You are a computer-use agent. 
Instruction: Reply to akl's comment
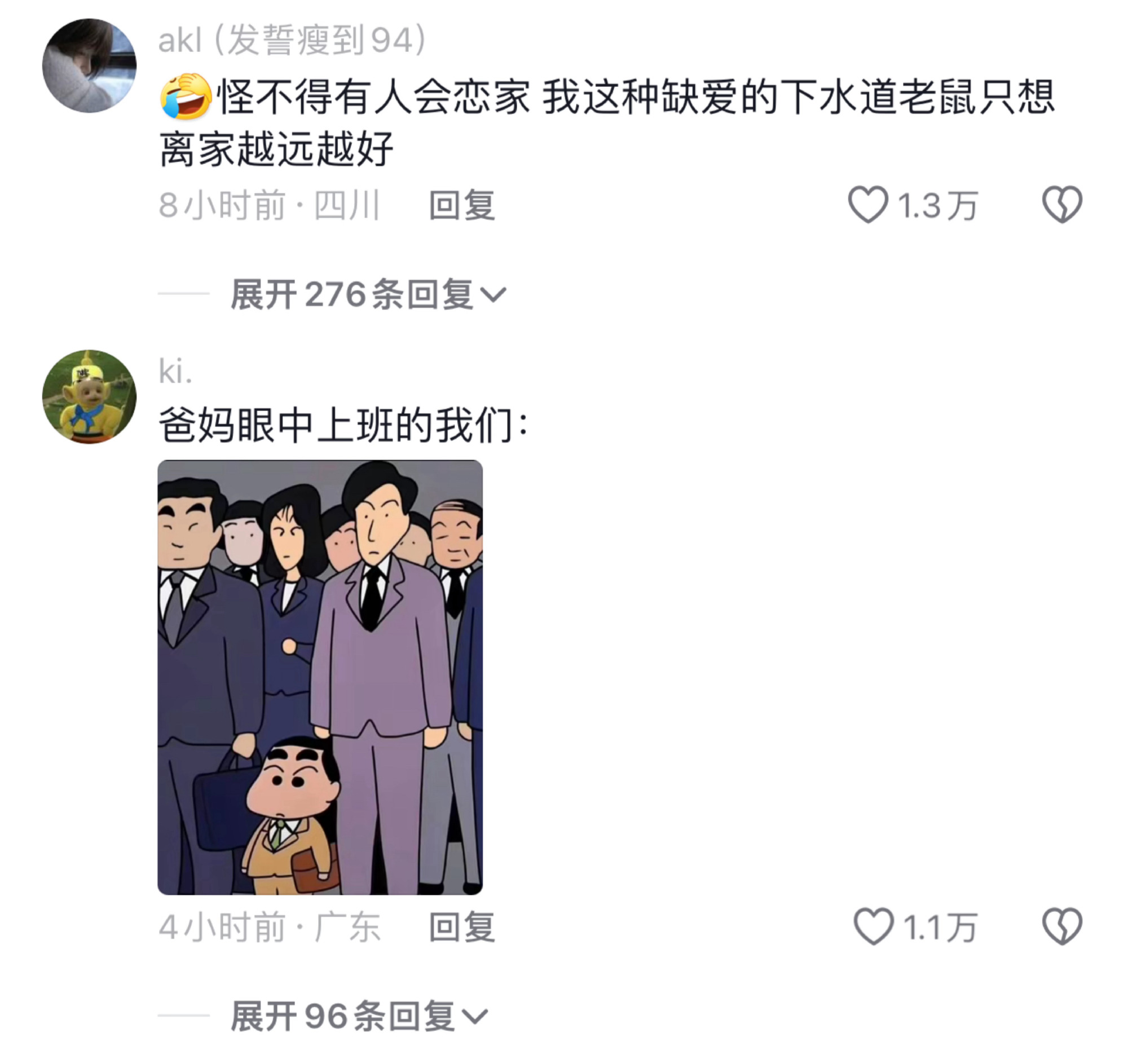[x=461, y=205]
